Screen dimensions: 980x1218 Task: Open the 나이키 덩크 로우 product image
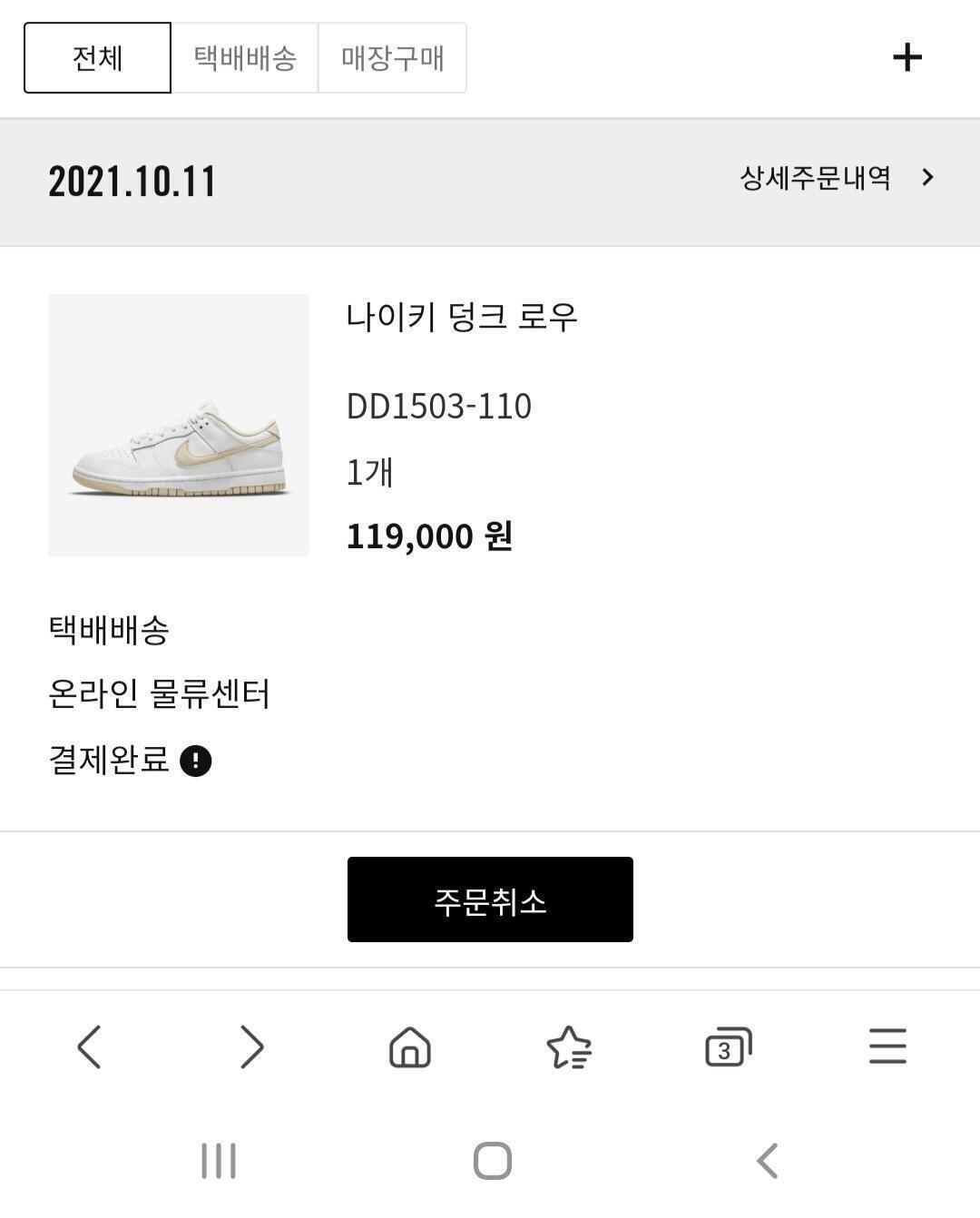(x=179, y=425)
